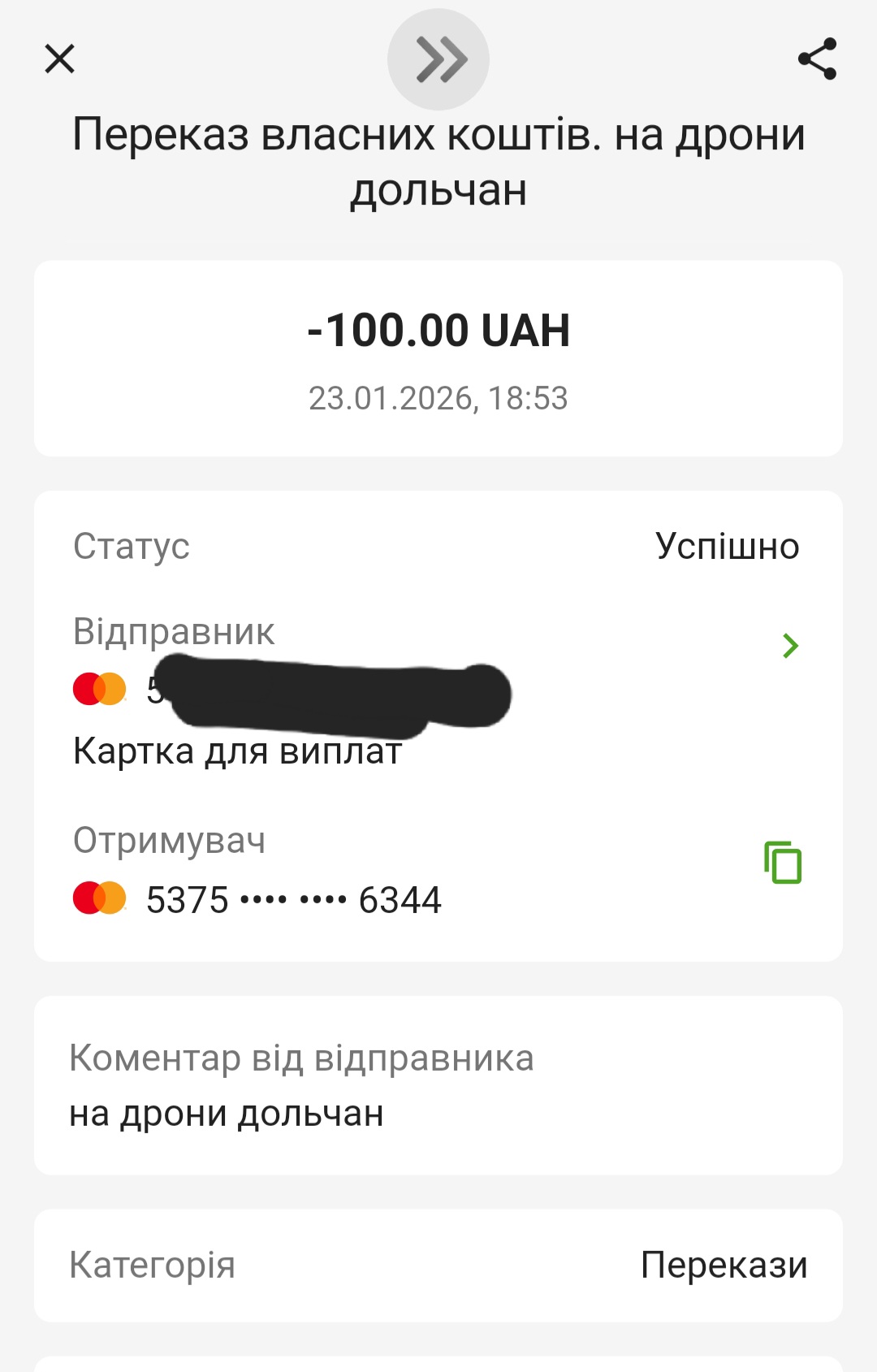The height and width of the screenshot is (1372, 877).
Task: Share this transfer receipt
Action: coord(817,58)
